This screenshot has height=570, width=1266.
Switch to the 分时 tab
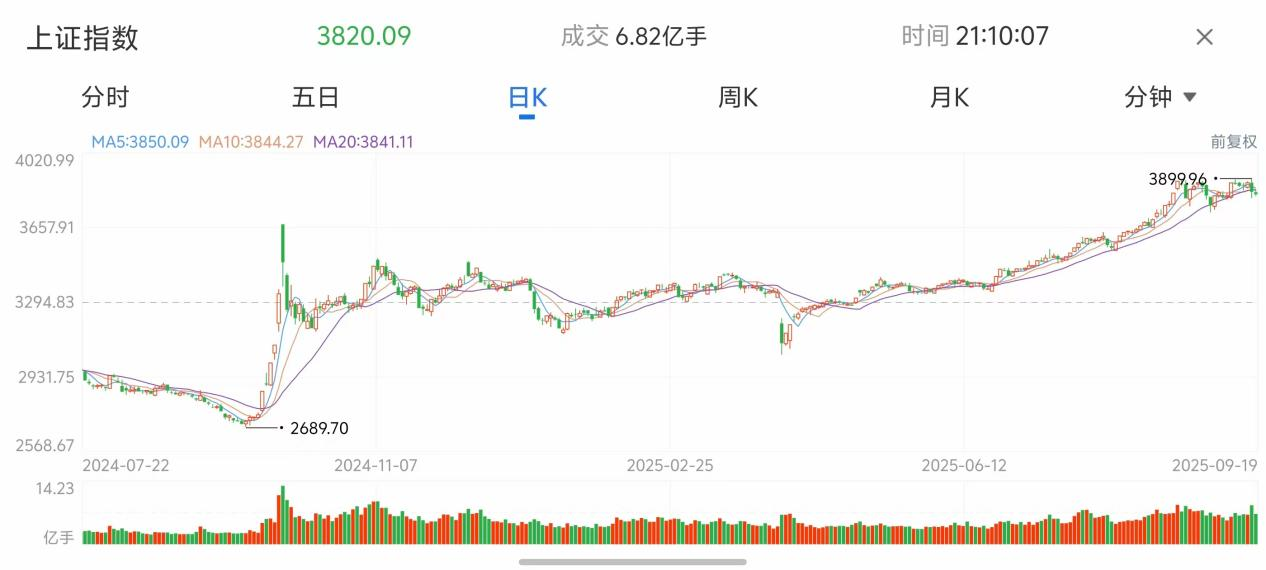click(105, 97)
